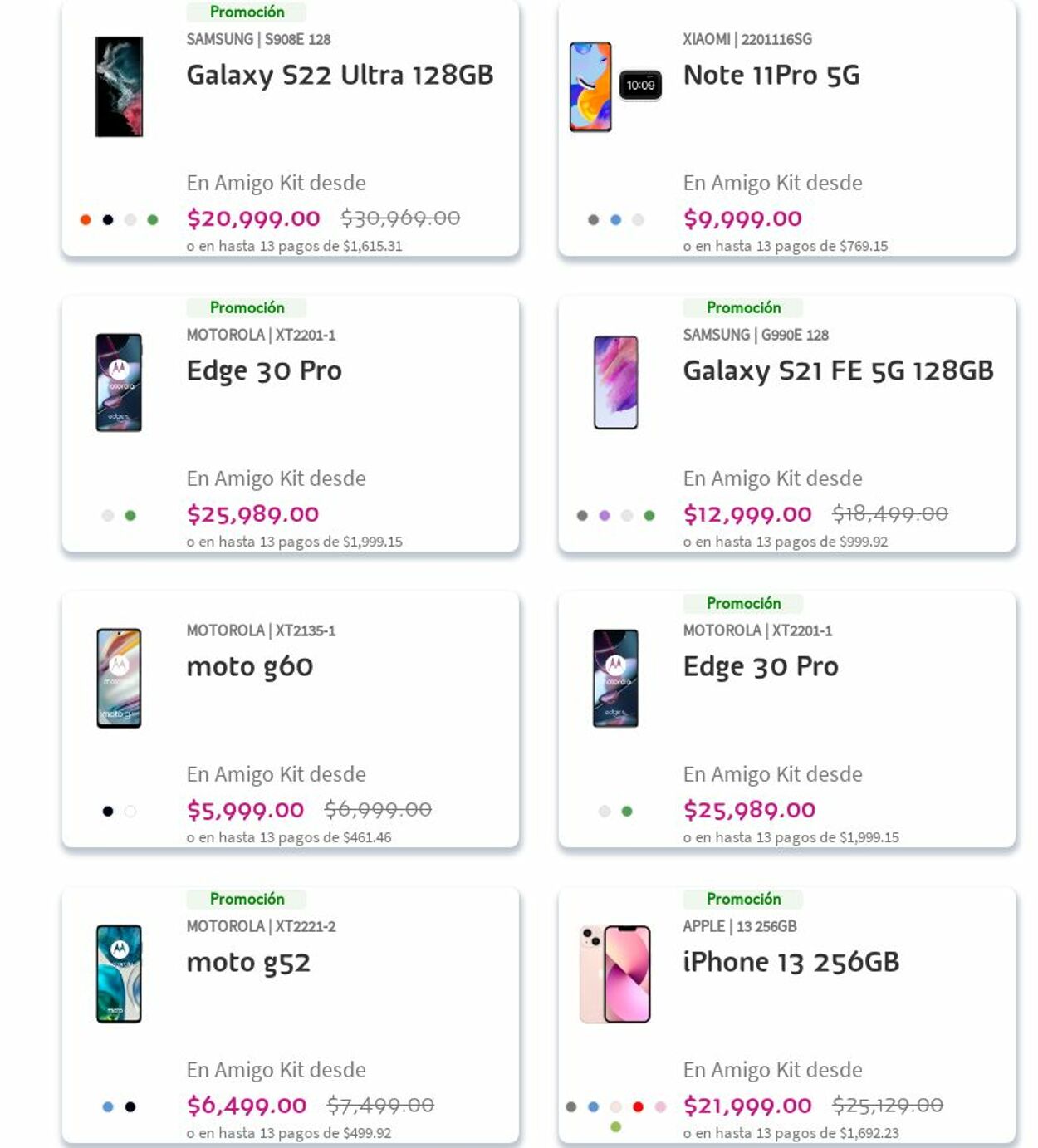Choose the blue color for Note 11Pro 5G
The height and width of the screenshot is (1148, 1038).
coord(615,220)
